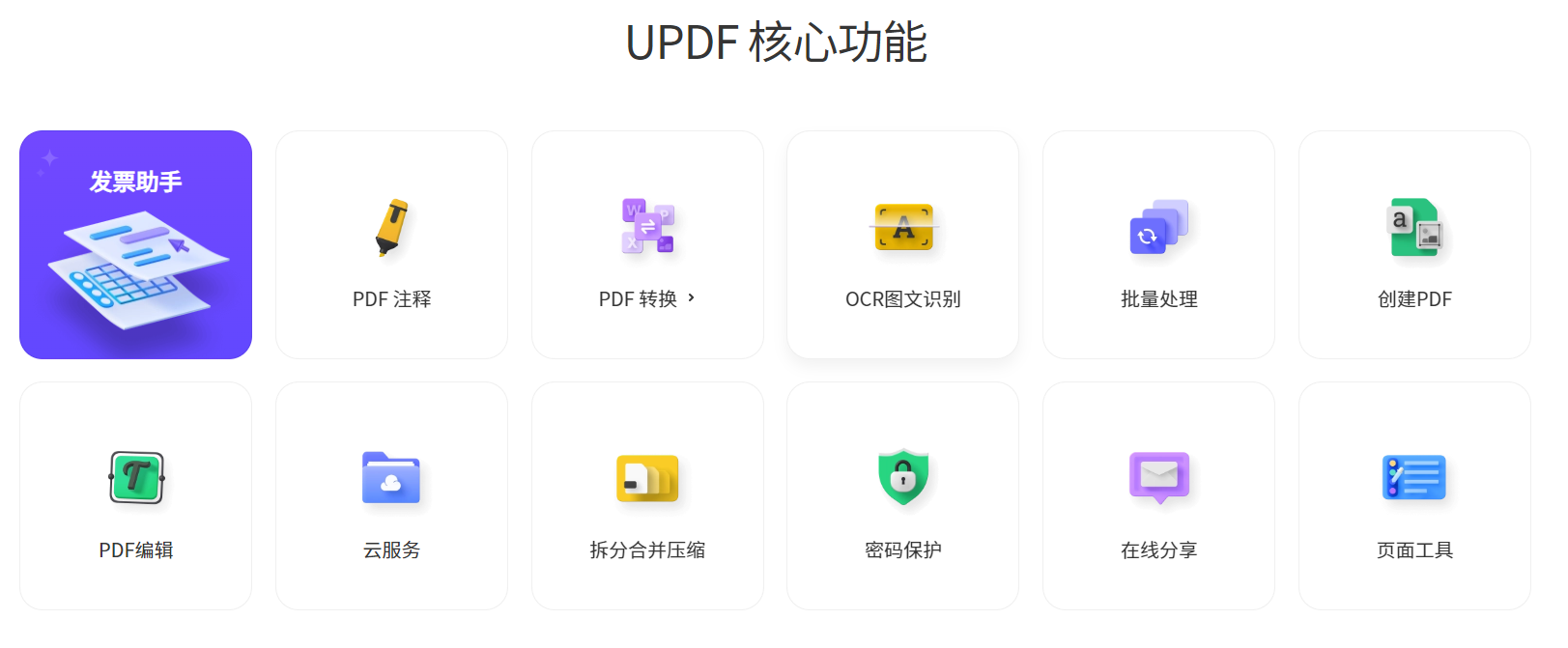Tap the 创建PDF card
This screenshot has height=648, width=1568.
coord(1414,244)
